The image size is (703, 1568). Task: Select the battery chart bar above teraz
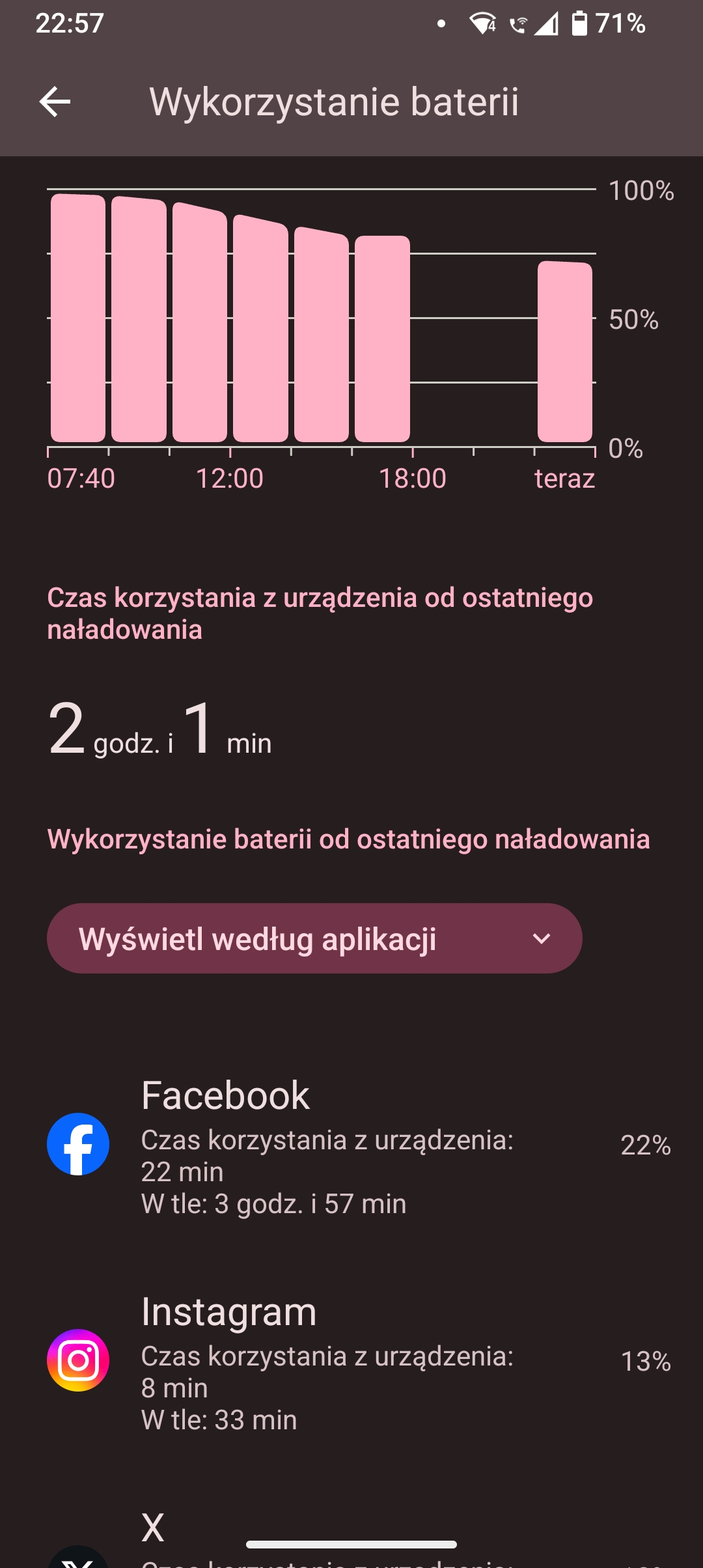point(565,352)
